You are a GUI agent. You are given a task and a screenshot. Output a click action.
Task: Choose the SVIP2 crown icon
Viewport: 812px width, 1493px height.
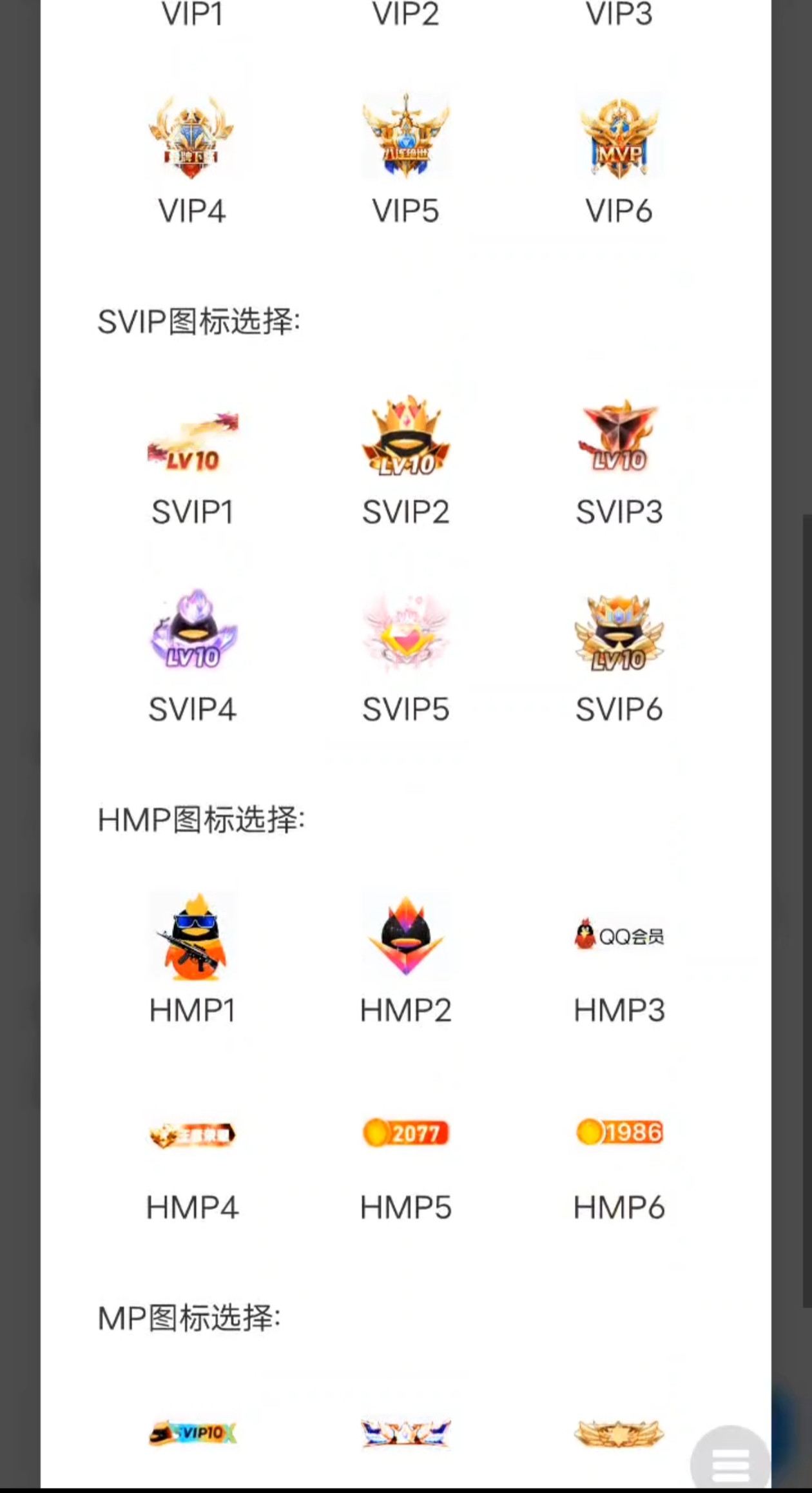[x=405, y=437]
